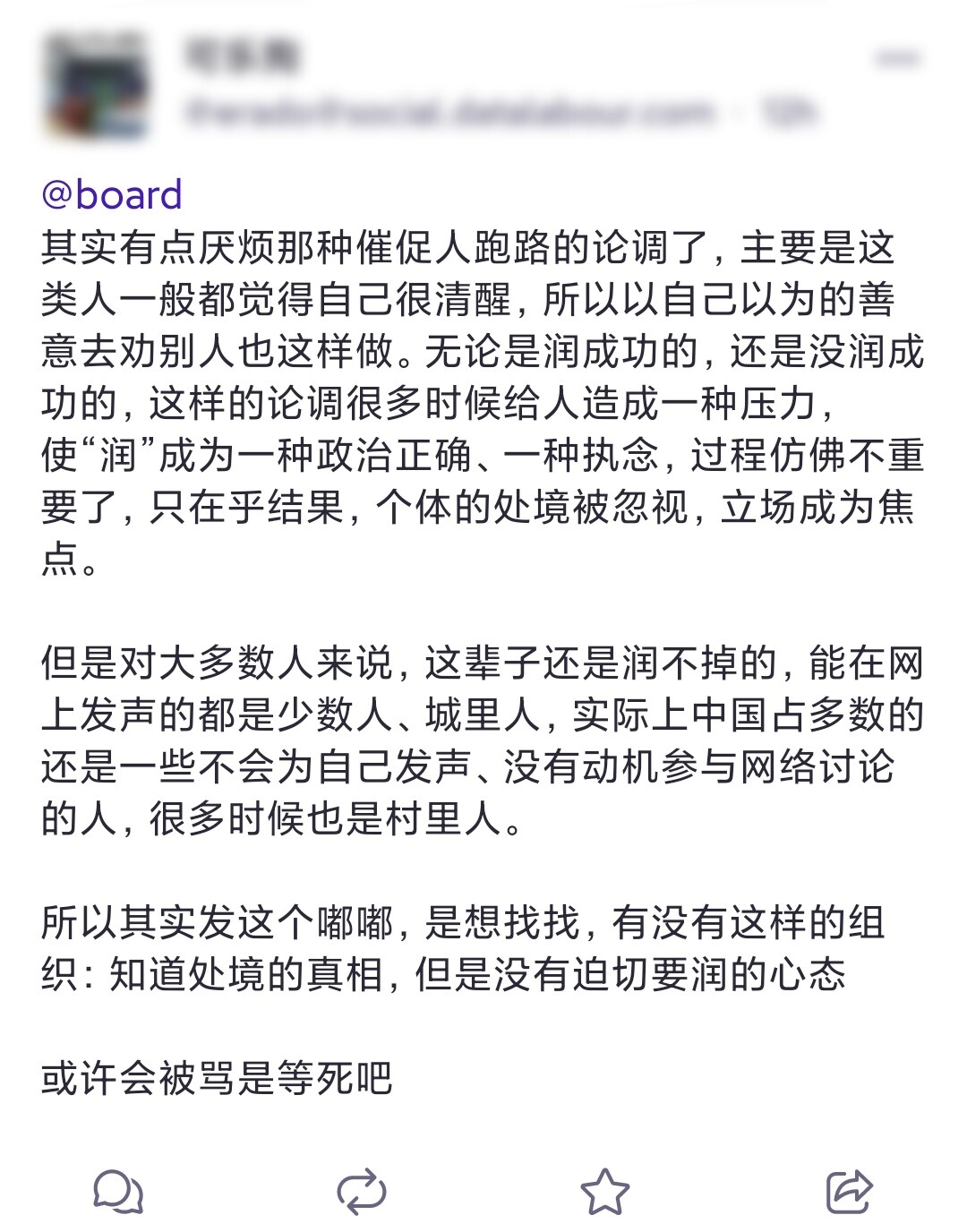The width and height of the screenshot is (967, 1232).
Task: Reply to this post
Action: point(118,1192)
